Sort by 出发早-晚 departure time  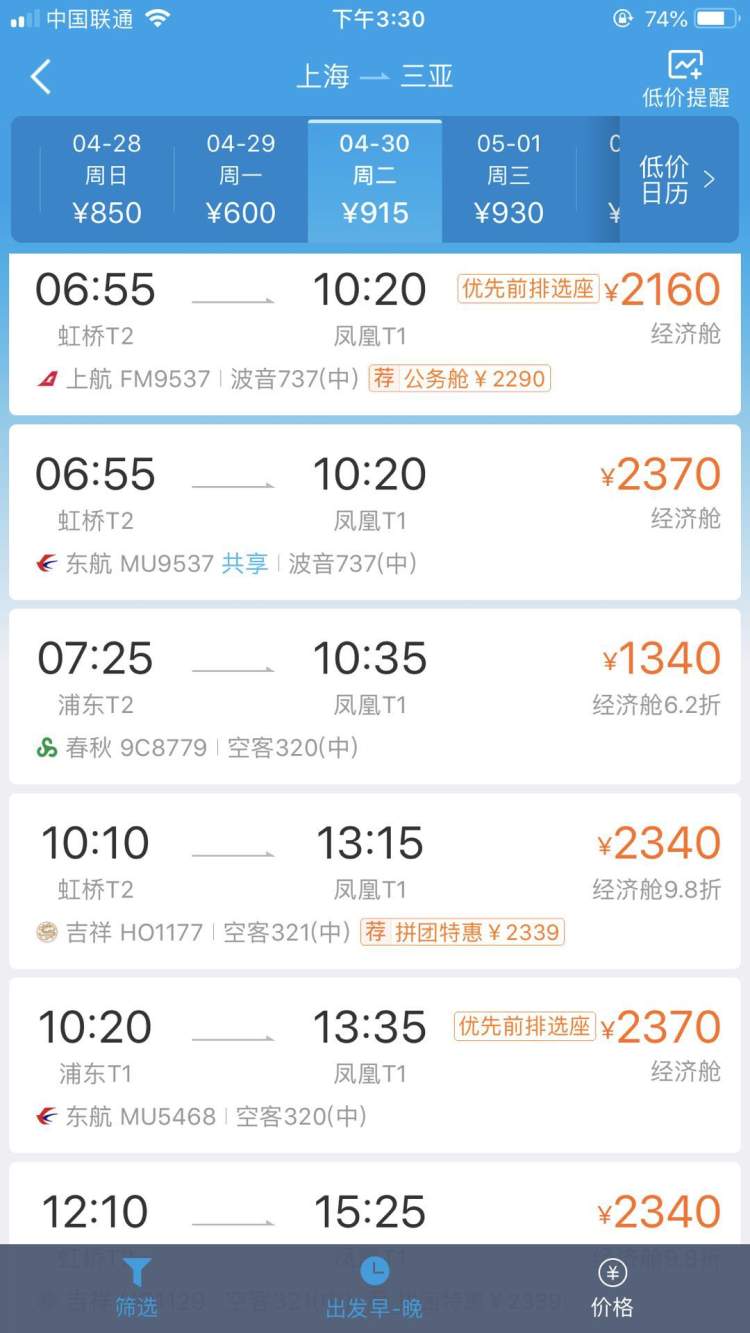(x=374, y=1288)
